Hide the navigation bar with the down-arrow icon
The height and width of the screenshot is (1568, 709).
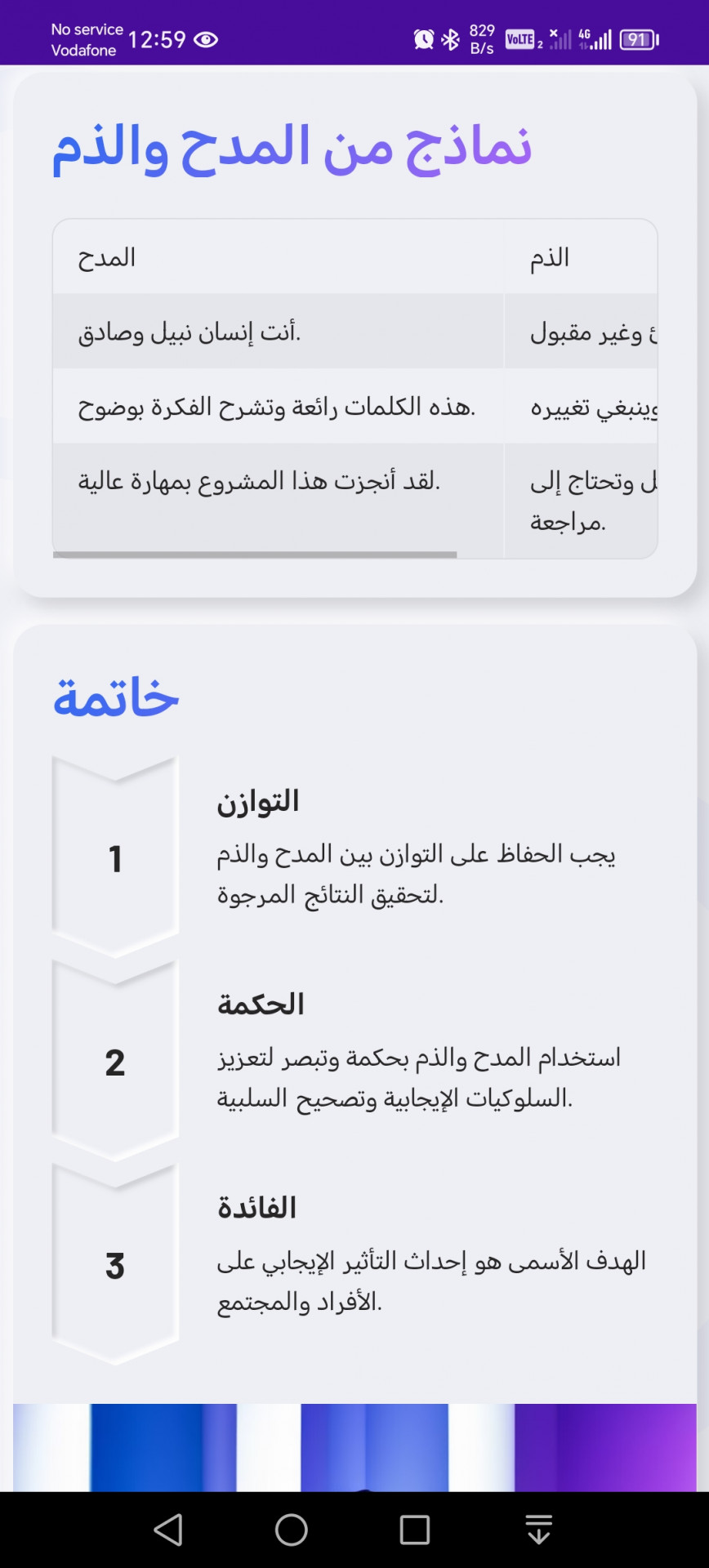tap(538, 1530)
